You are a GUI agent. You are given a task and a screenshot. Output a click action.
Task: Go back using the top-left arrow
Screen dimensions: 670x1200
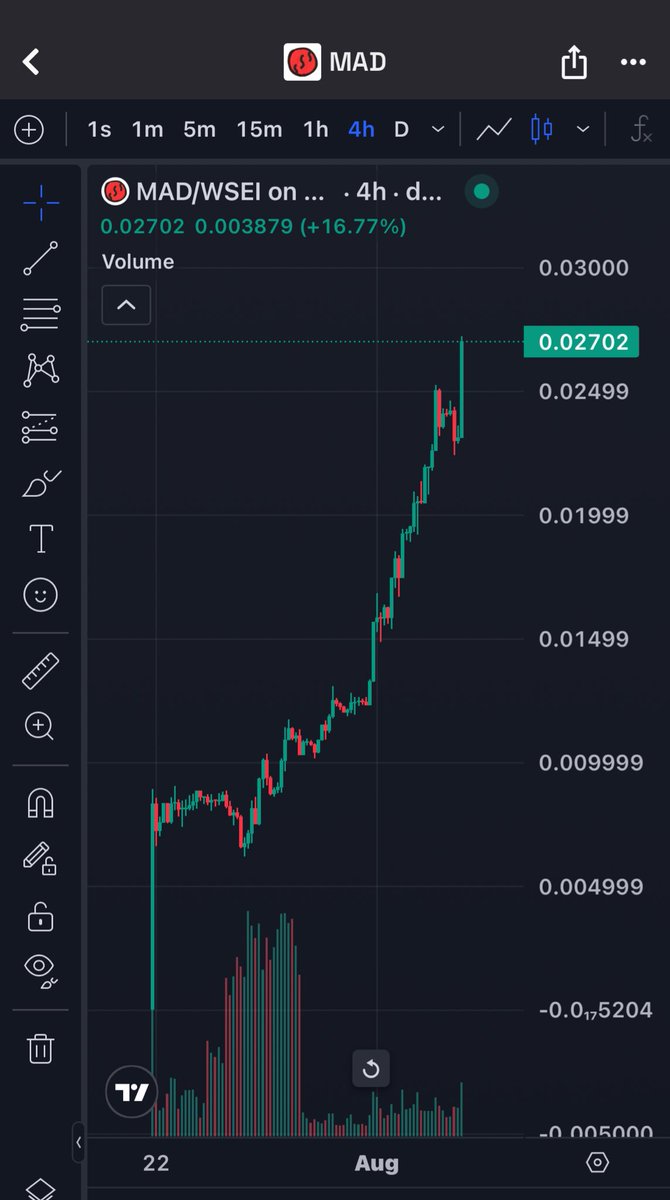tap(32, 62)
